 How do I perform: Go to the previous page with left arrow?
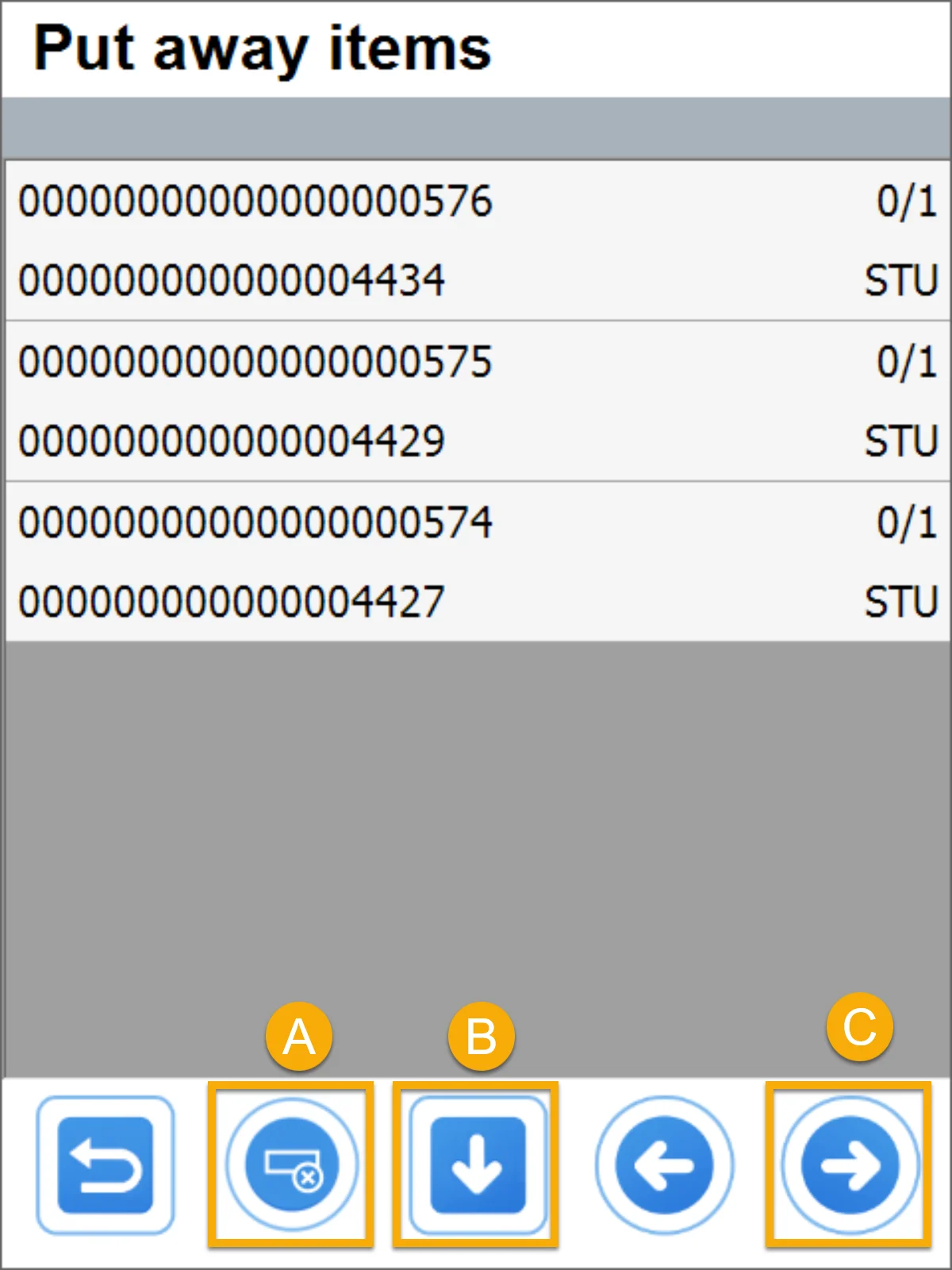tap(664, 1165)
